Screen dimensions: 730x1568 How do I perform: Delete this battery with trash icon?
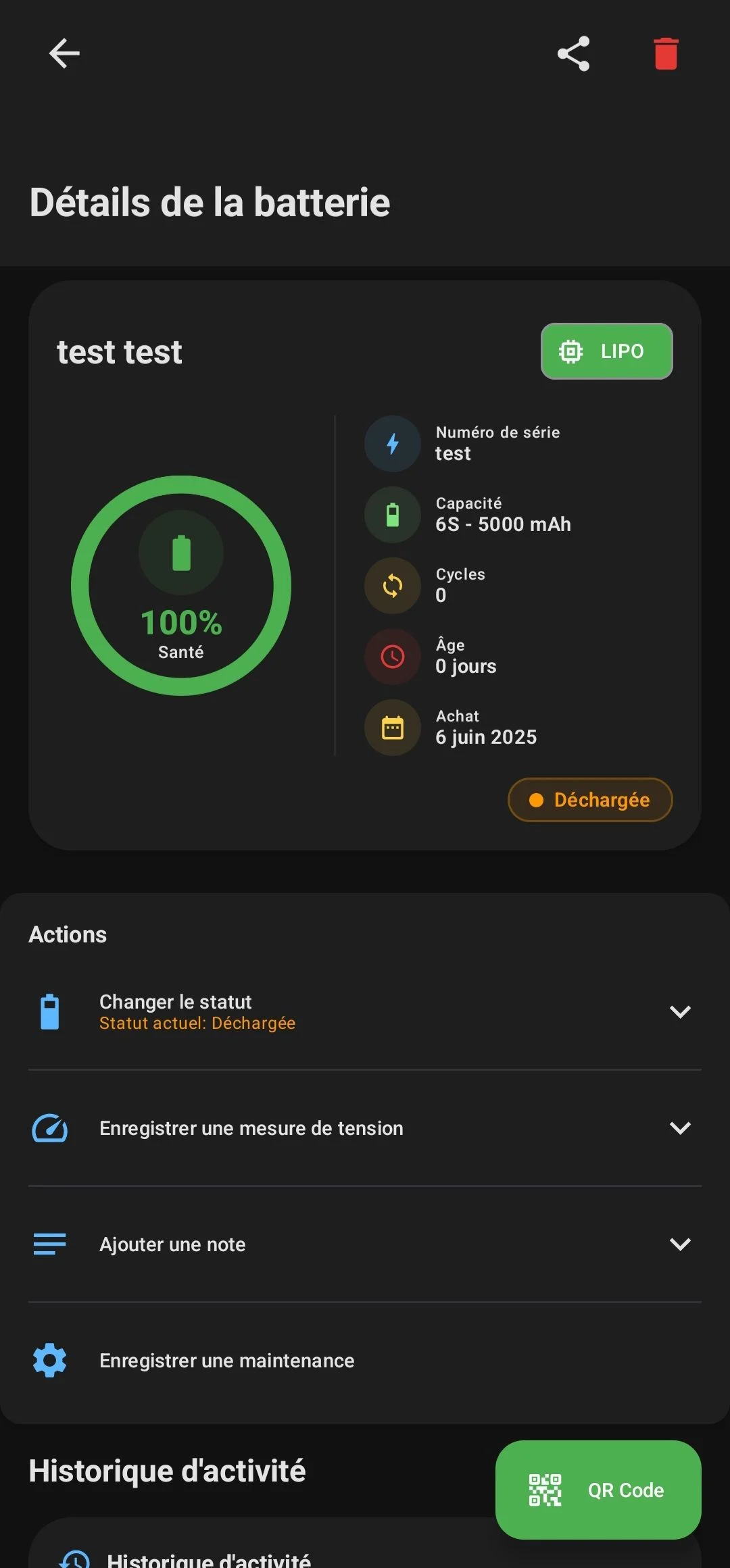[666, 53]
